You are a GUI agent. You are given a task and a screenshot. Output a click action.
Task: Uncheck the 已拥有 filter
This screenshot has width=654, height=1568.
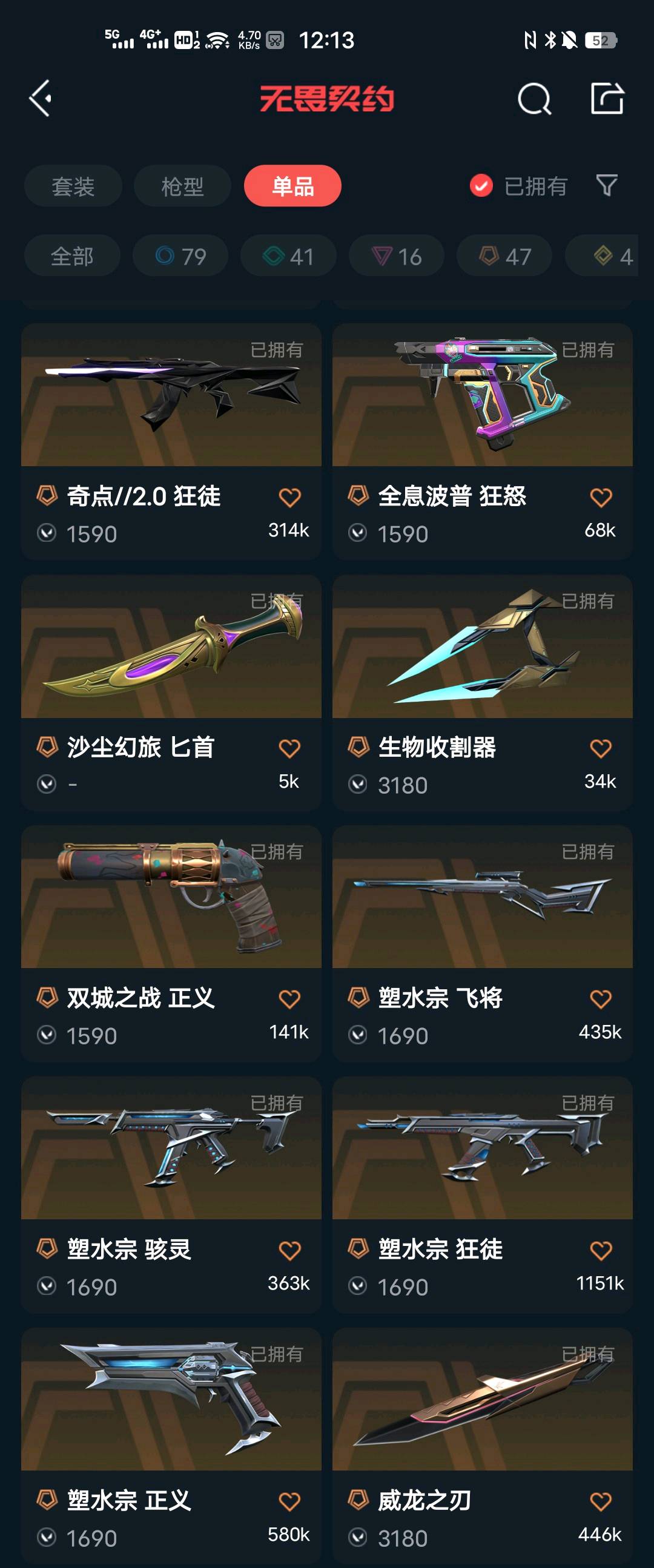[x=481, y=186]
